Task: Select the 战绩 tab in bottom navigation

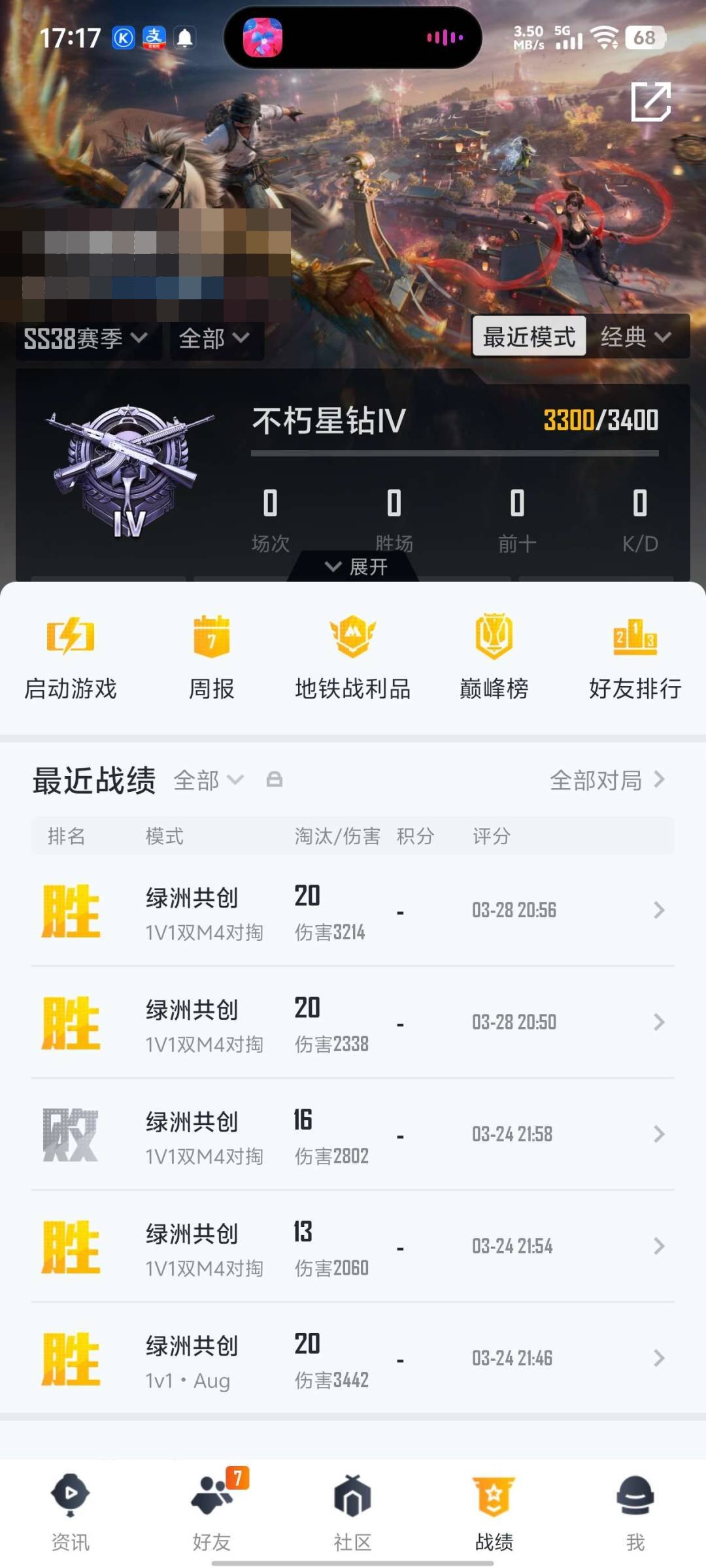Action: coord(494,1509)
